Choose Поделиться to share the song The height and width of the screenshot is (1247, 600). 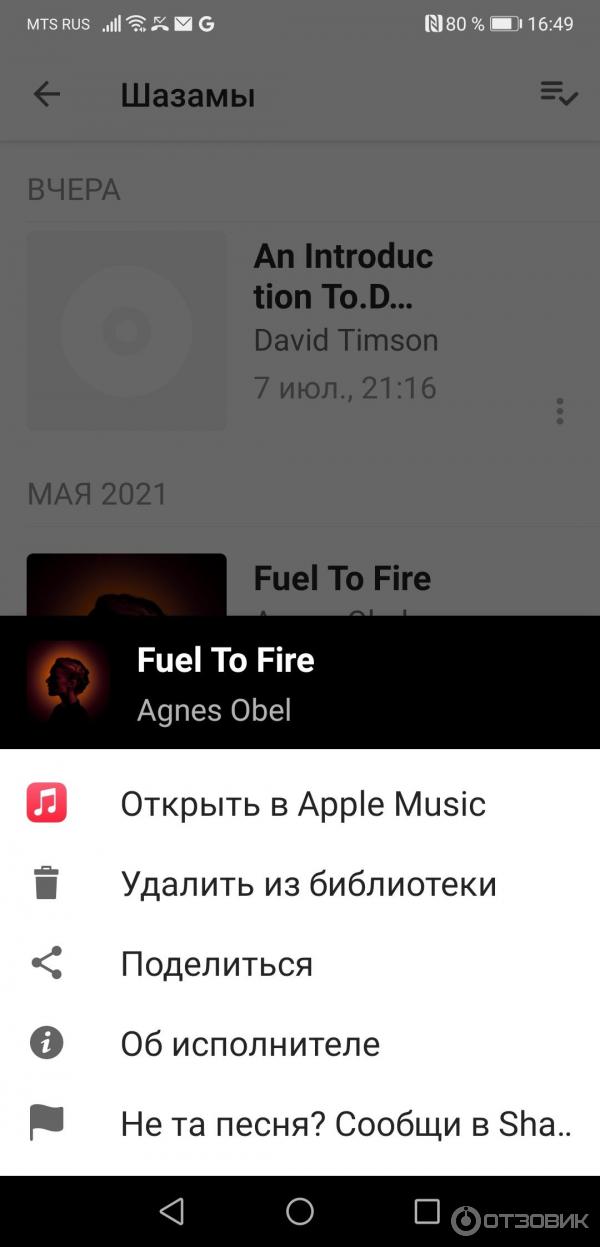(217, 964)
